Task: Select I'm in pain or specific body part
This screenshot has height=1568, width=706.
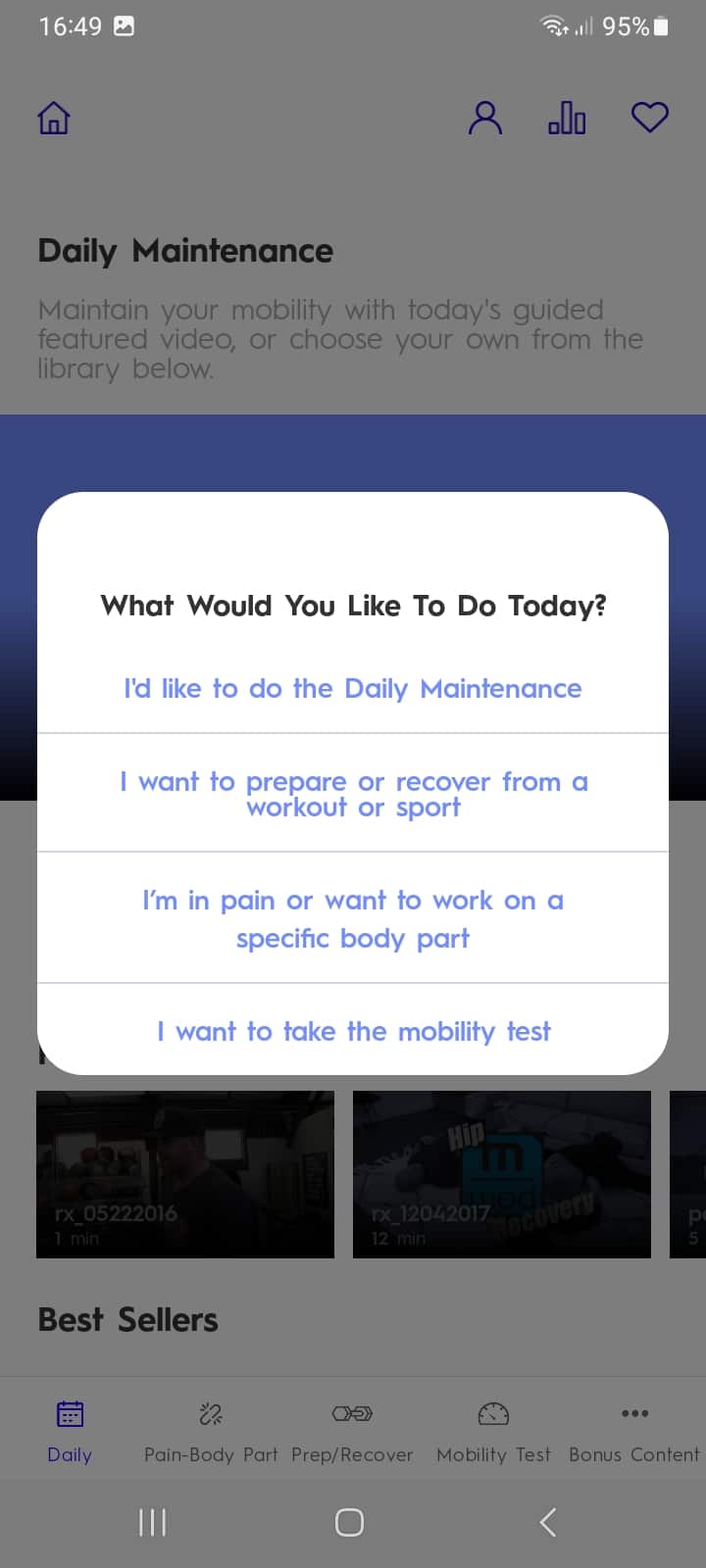Action: click(352, 917)
